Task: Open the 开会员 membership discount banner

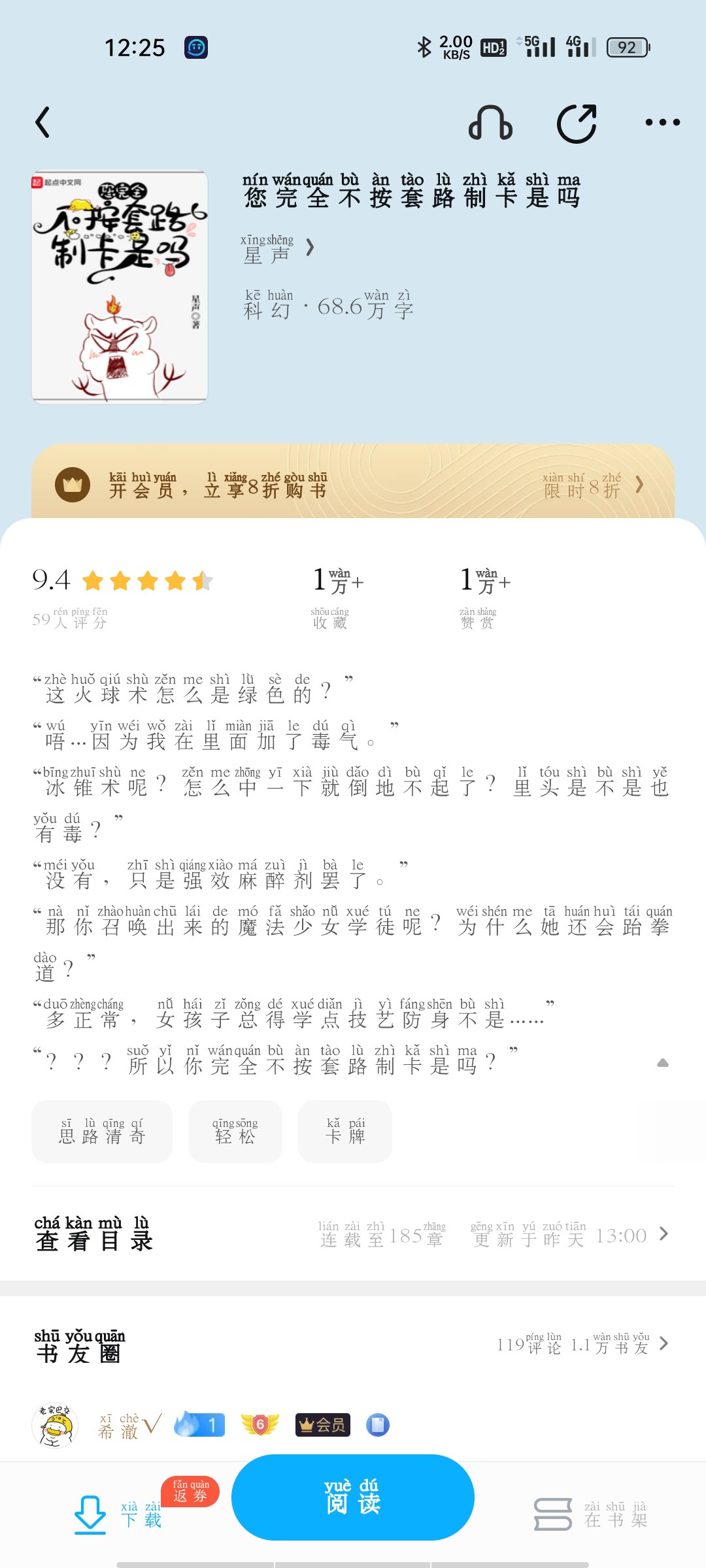Action: 353,485
